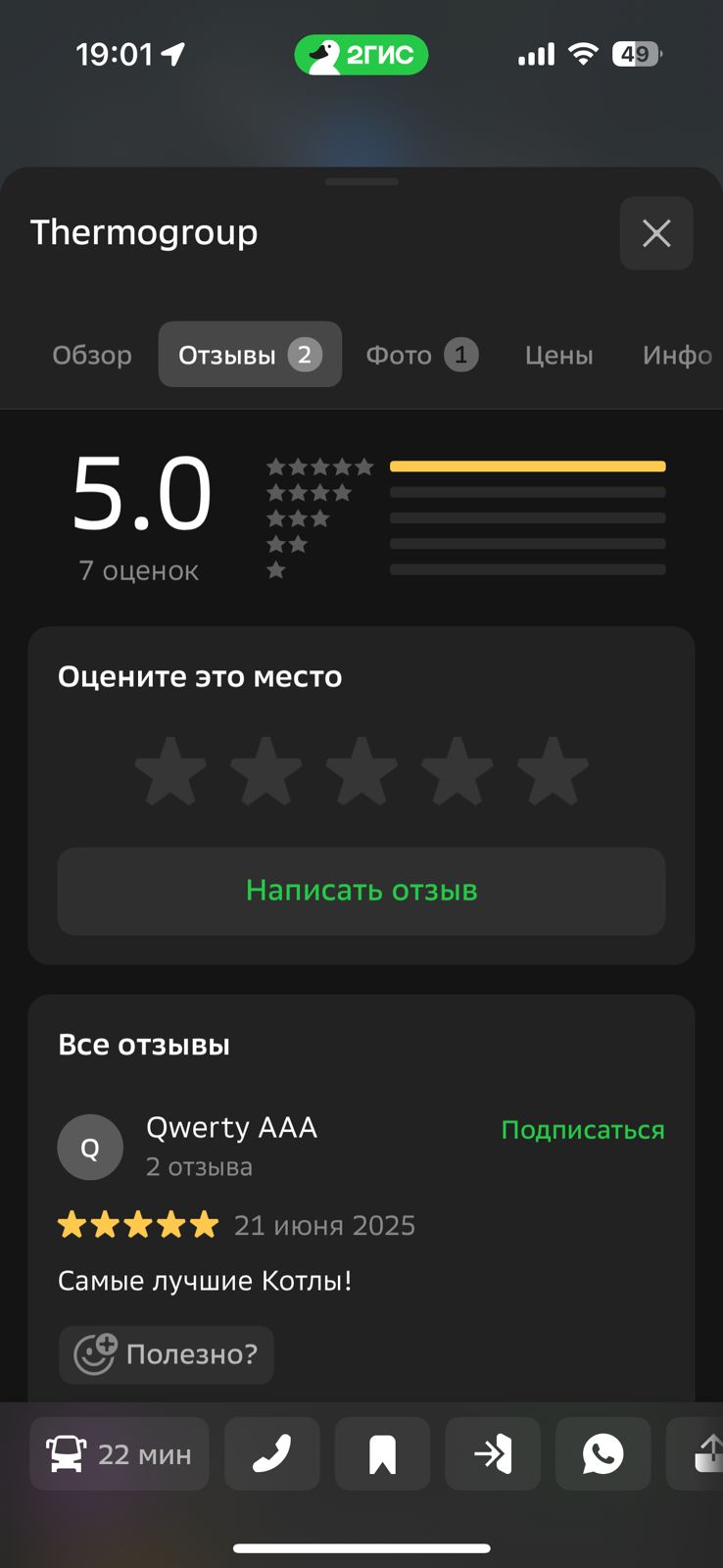Build the 22 мин transit route
Screen dimensions: 723x1568
[x=120, y=1454]
